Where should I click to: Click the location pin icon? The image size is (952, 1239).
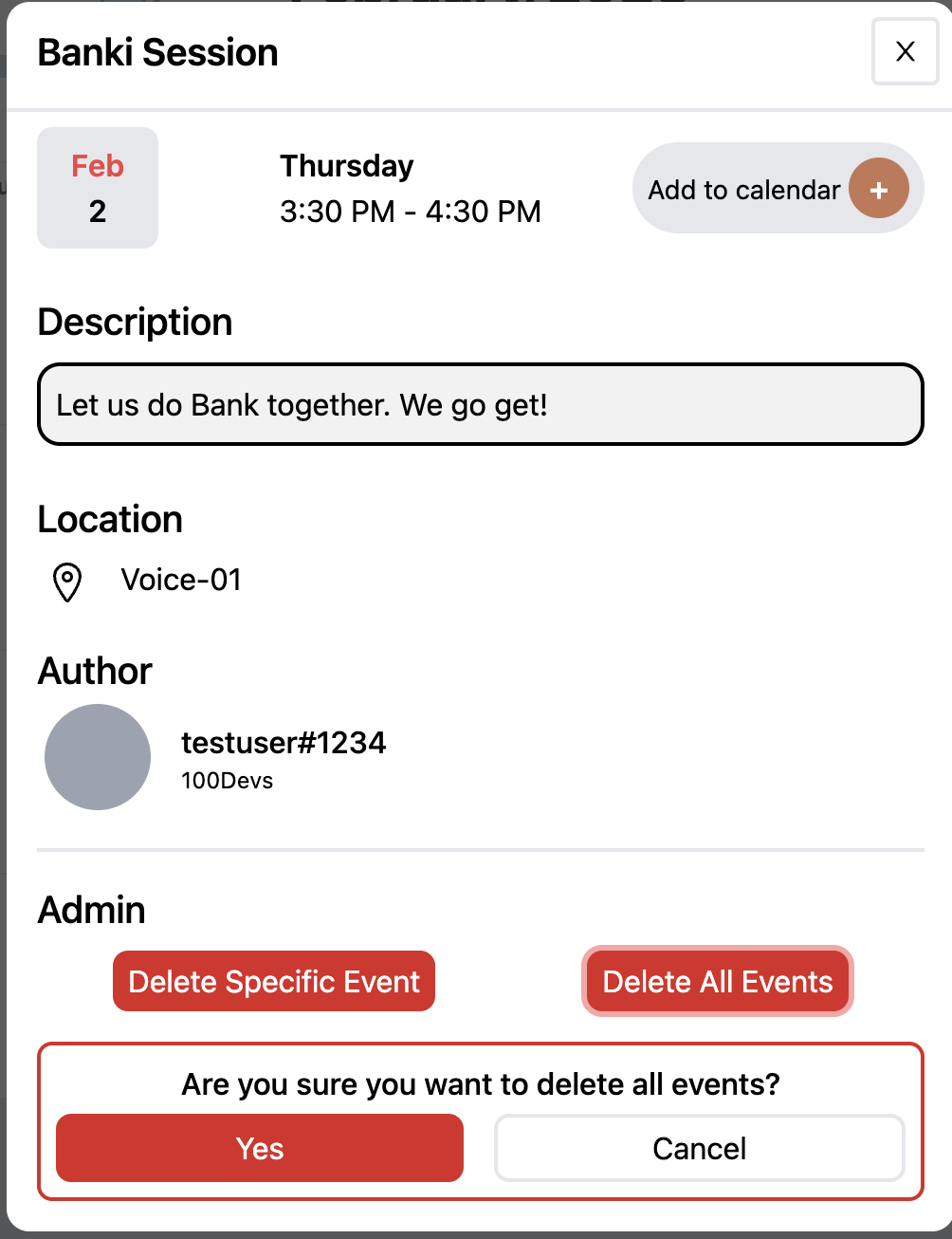[x=66, y=582]
